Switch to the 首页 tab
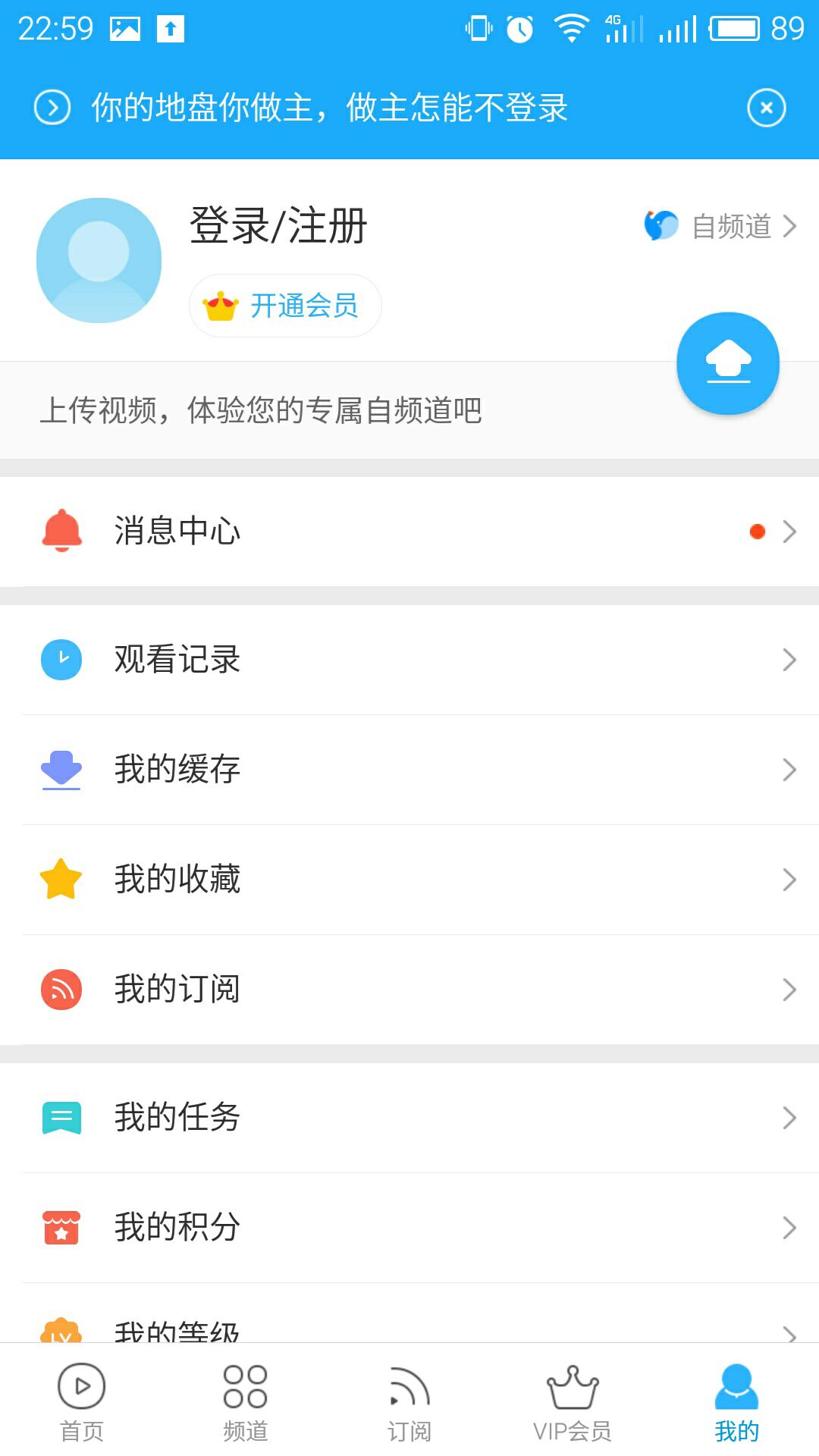The height and width of the screenshot is (1456, 819). point(82,1401)
